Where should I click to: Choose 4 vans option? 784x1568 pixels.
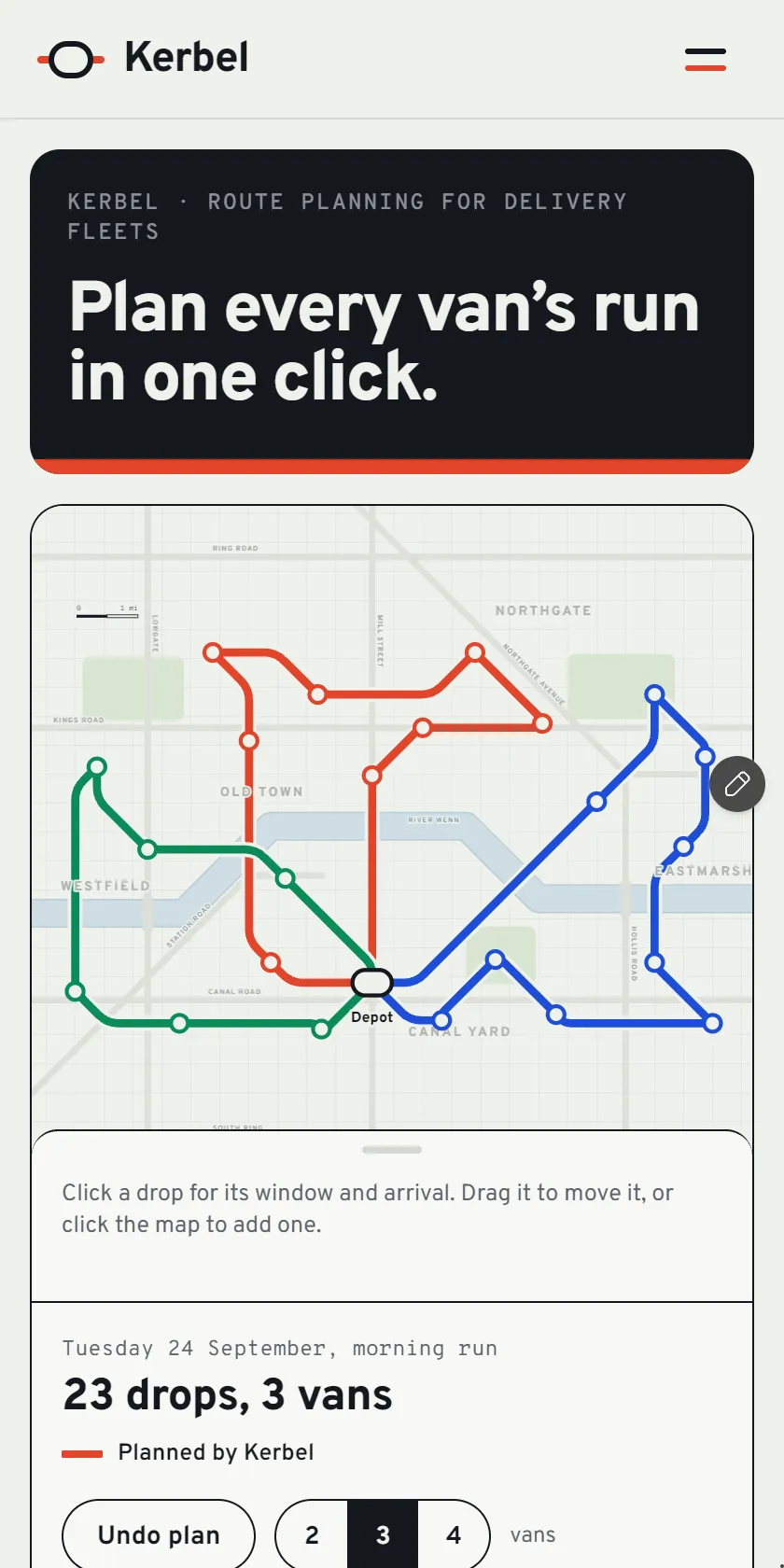[x=454, y=1534]
